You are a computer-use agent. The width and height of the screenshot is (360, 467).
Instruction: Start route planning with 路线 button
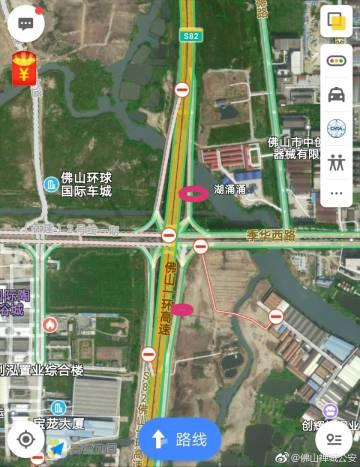(x=180, y=439)
